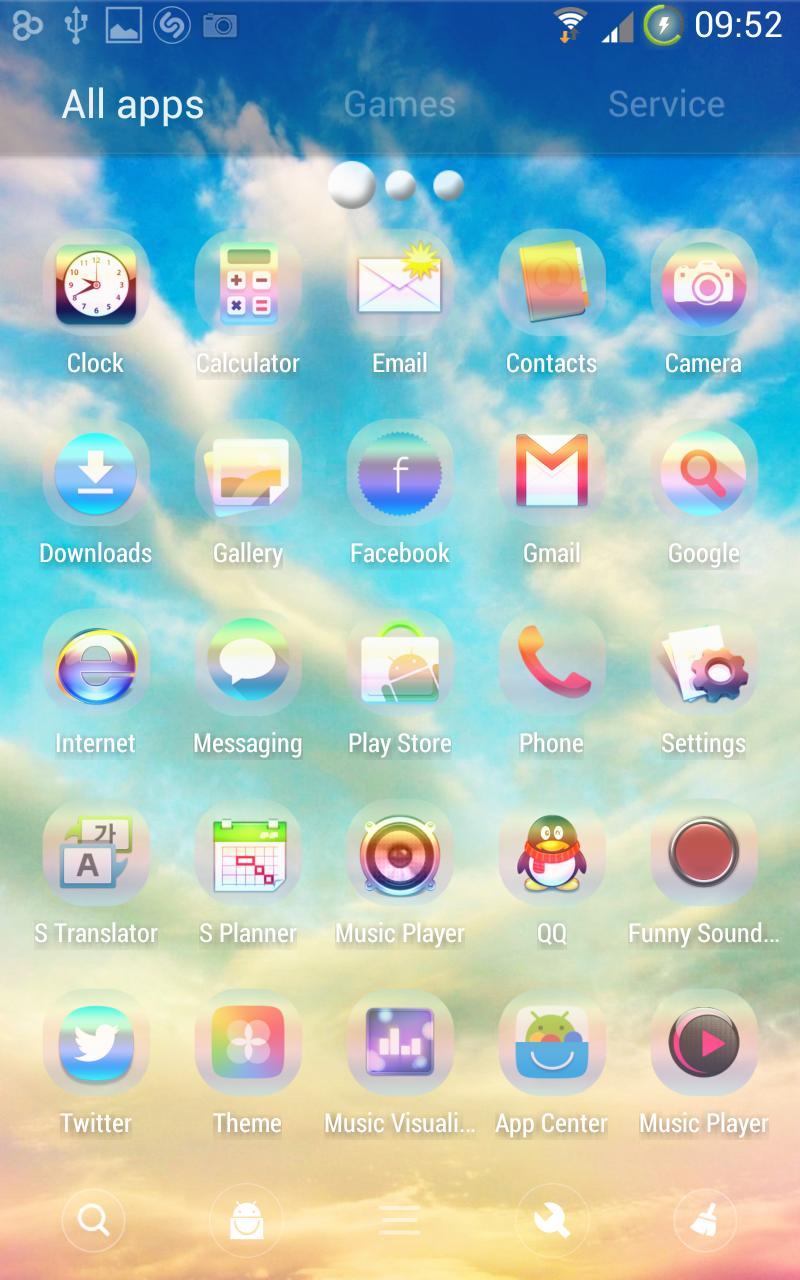Launch Facebook
Viewport: 800px width, 1280px height.
coord(400,475)
